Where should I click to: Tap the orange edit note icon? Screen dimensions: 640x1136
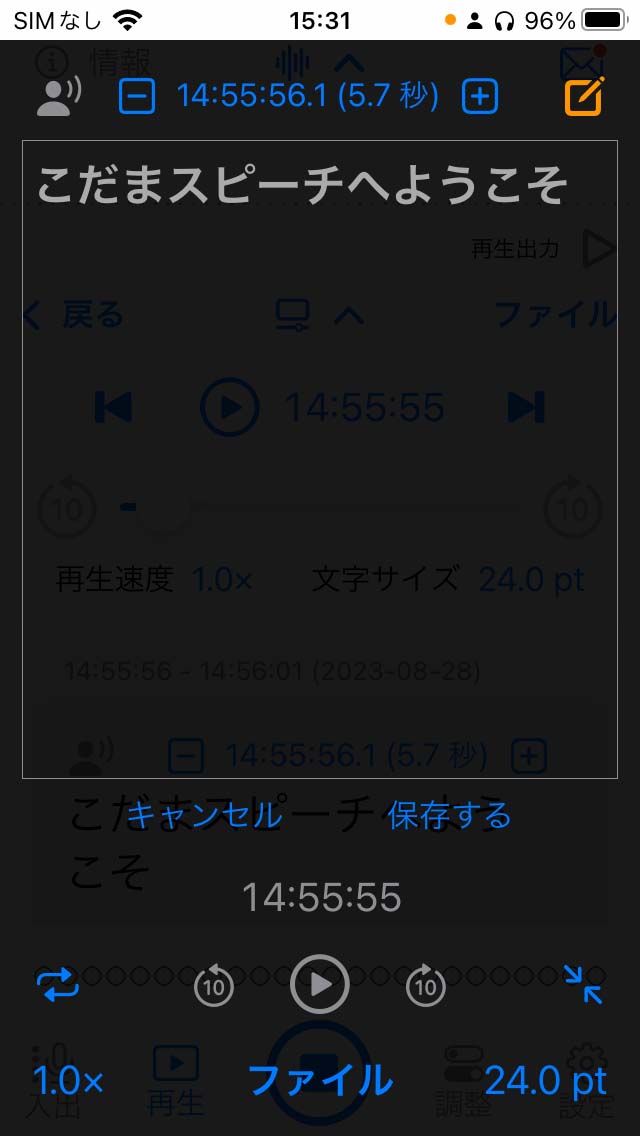click(584, 96)
